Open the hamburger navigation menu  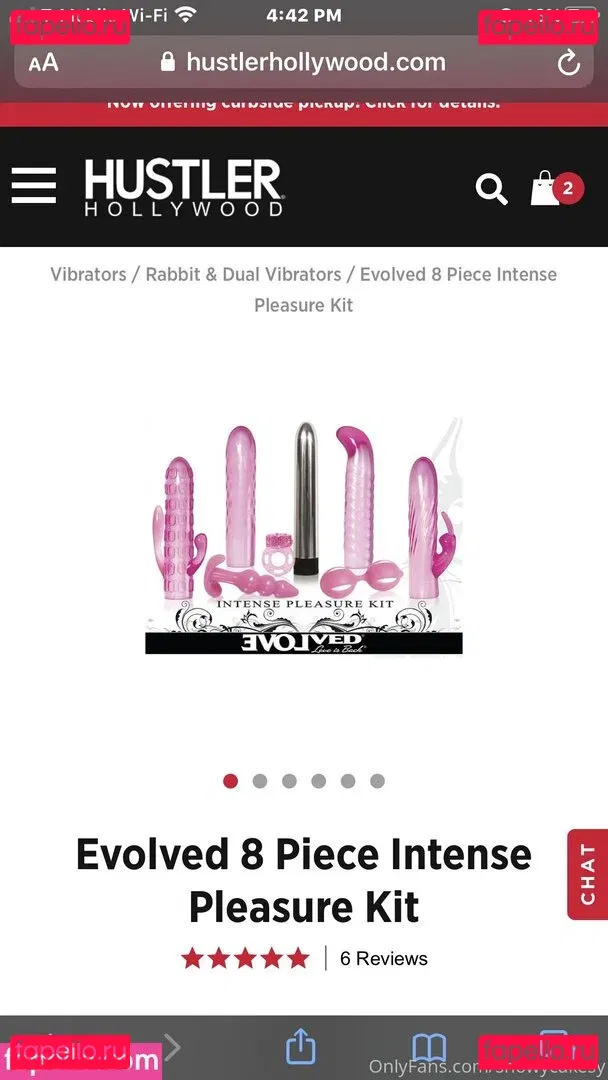pos(33,186)
